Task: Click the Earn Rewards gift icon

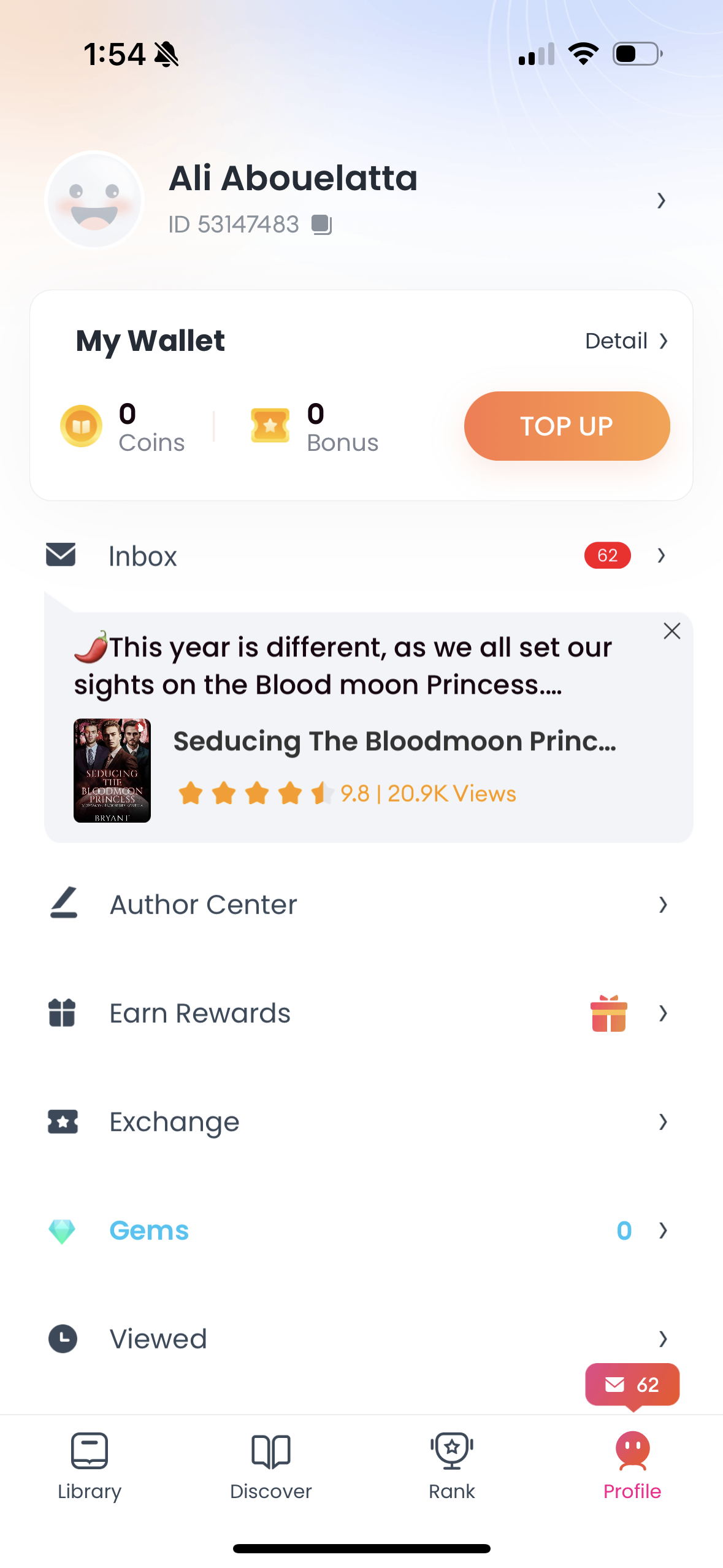Action: pos(63,1013)
